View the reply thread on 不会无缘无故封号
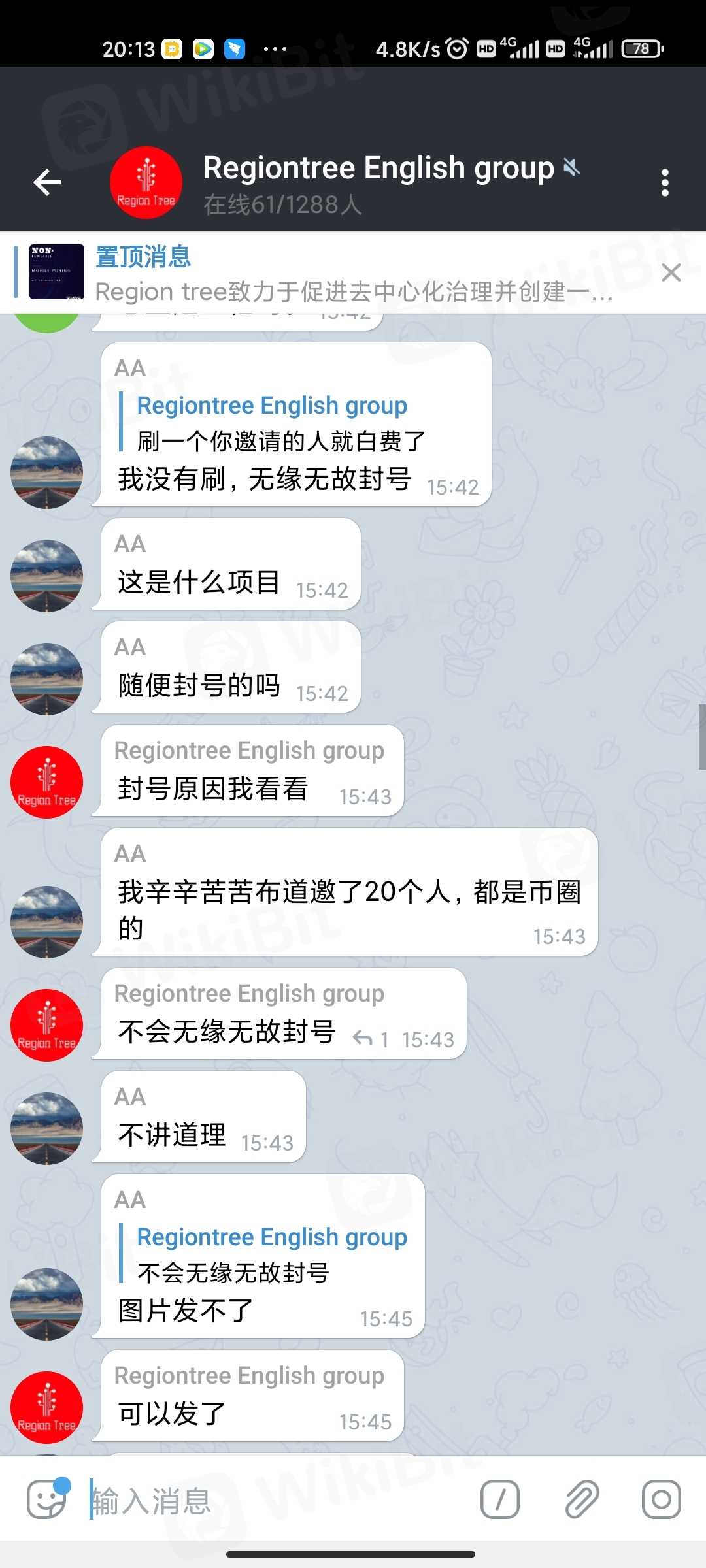 coord(371,1039)
